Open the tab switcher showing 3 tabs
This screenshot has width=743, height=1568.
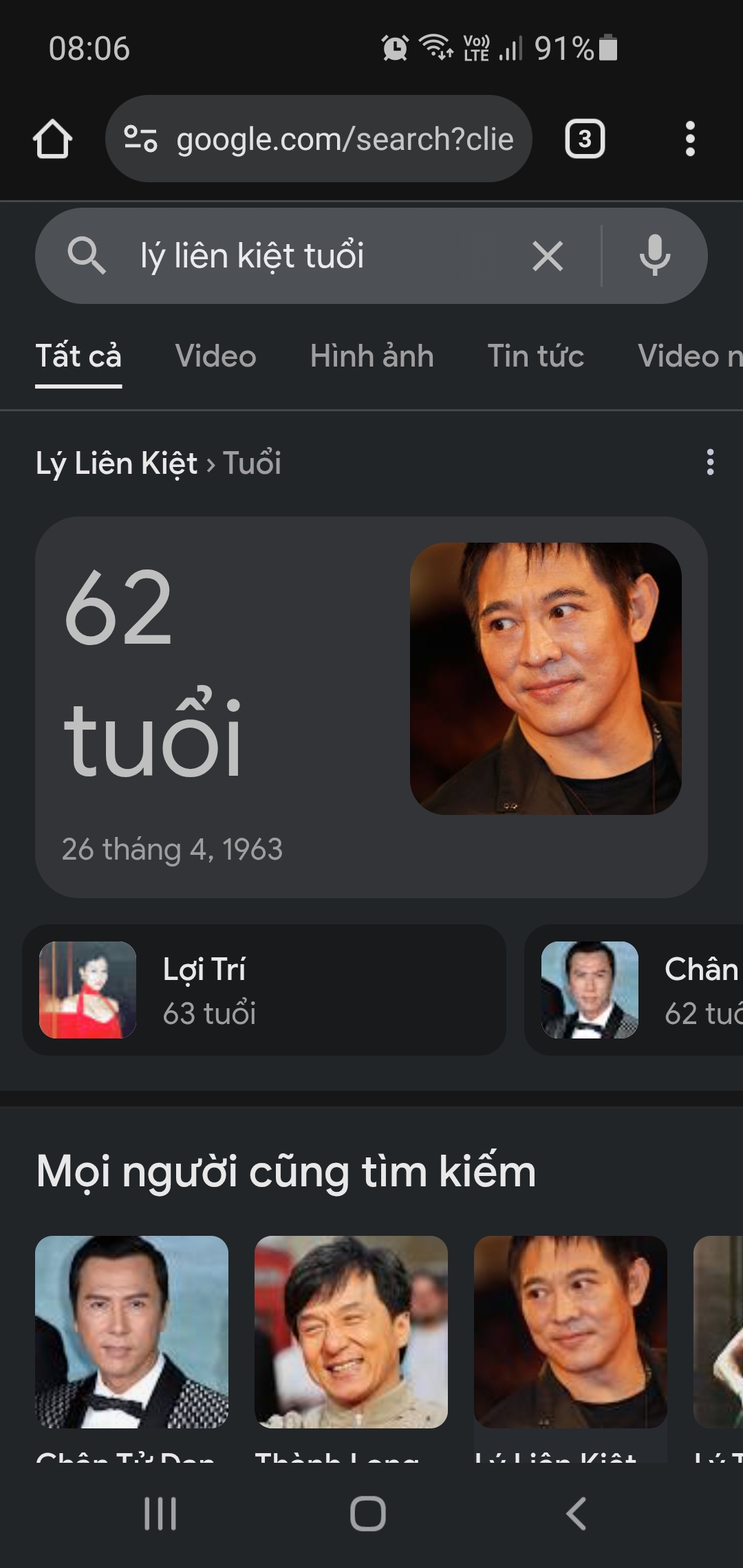click(585, 140)
